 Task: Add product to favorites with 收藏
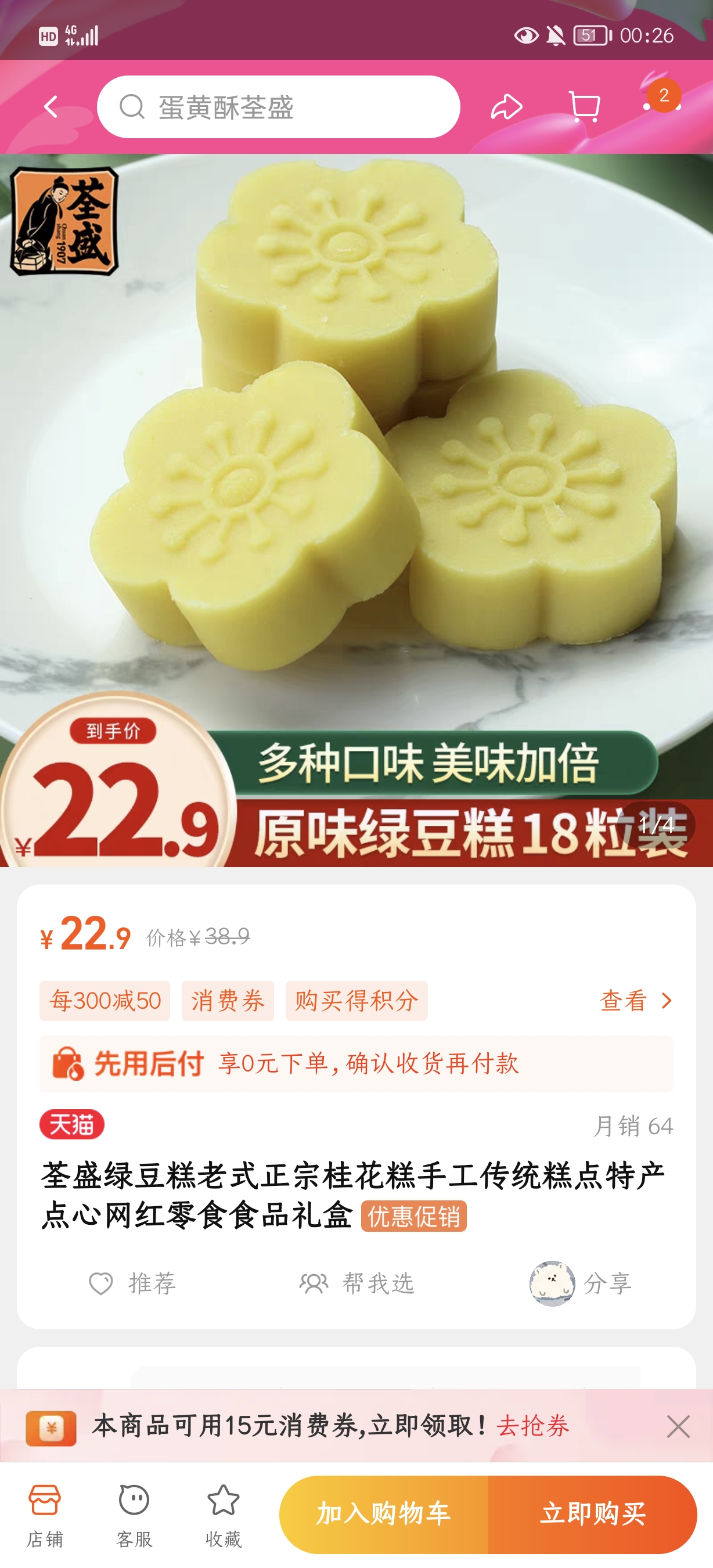[x=224, y=1514]
